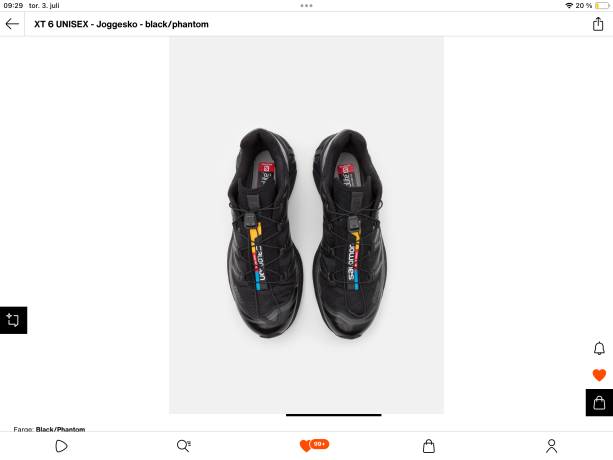Open the visual search icon on the left

tap(13, 320)
